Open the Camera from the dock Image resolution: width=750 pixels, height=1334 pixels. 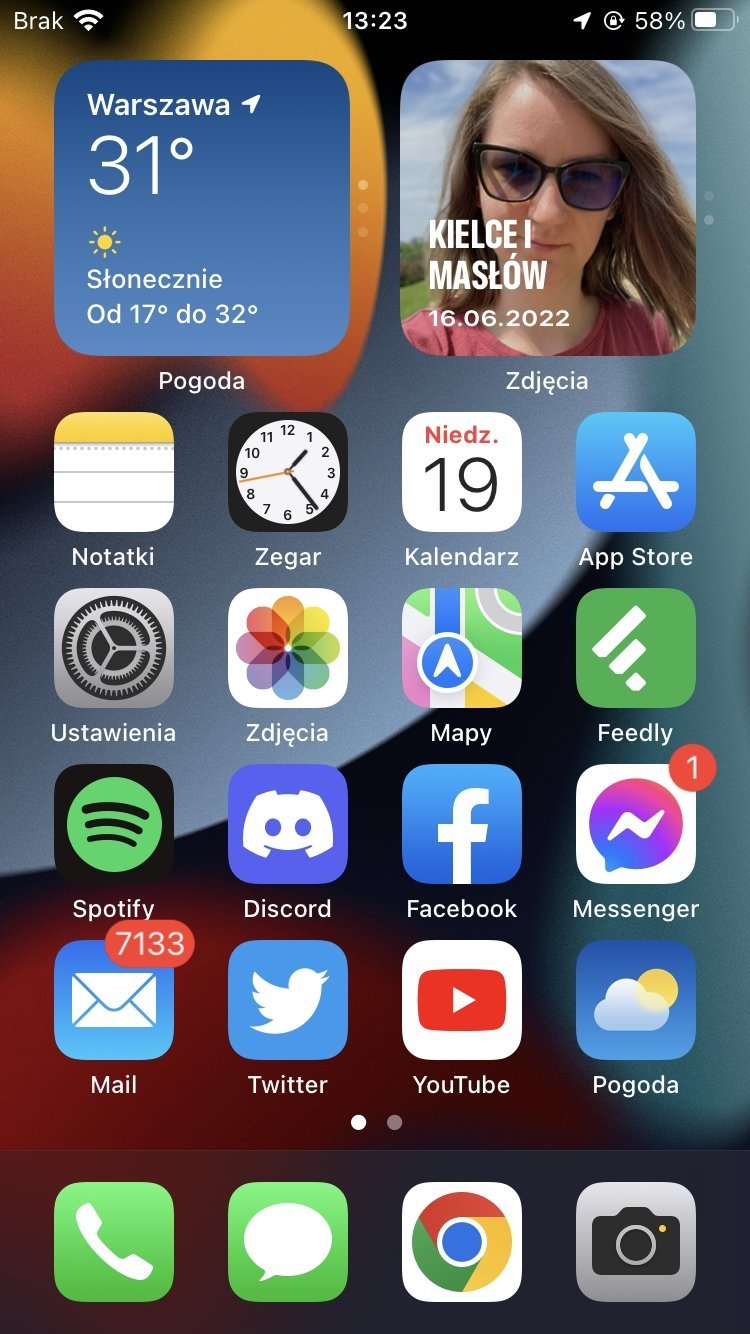[x=636, y=1242]
